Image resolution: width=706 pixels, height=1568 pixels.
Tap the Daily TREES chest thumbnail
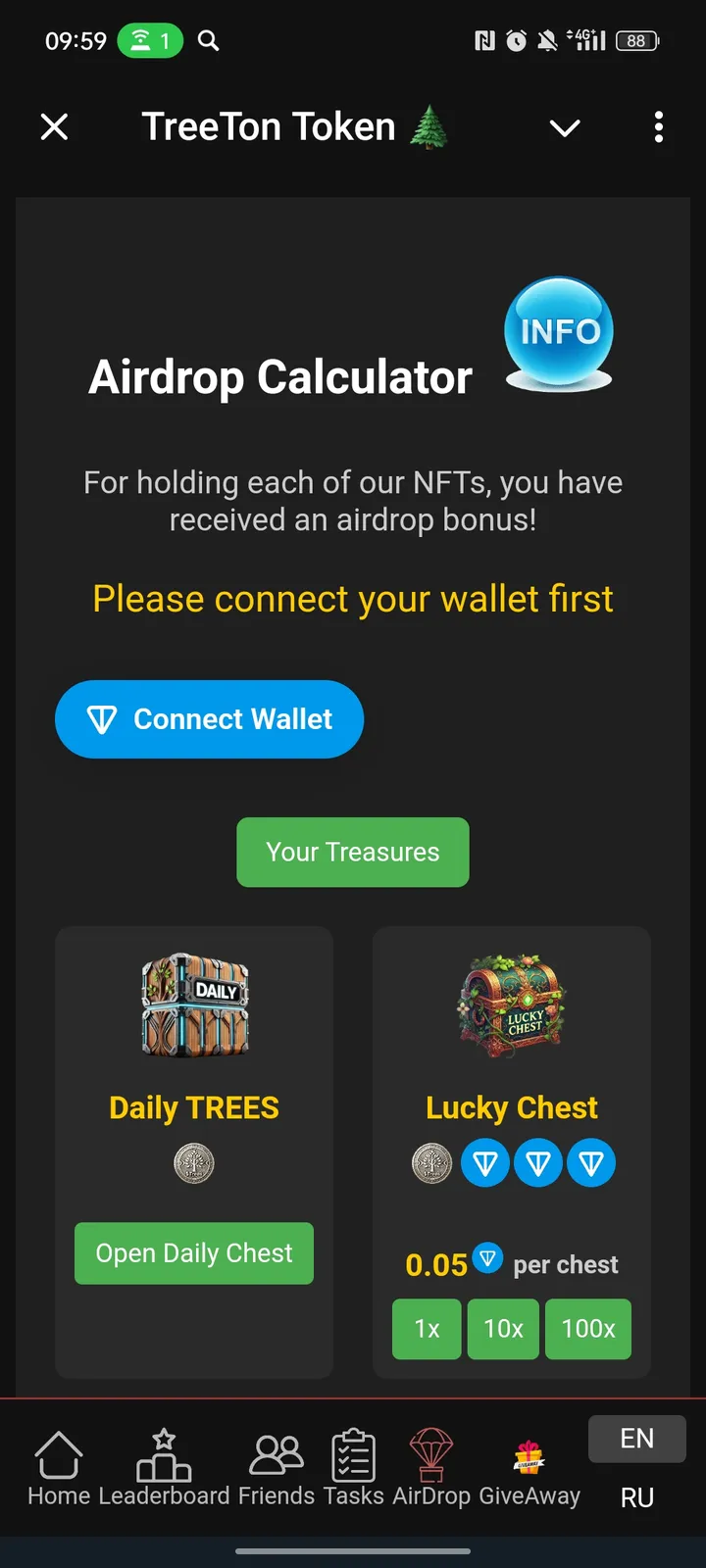pos(193,1004)
